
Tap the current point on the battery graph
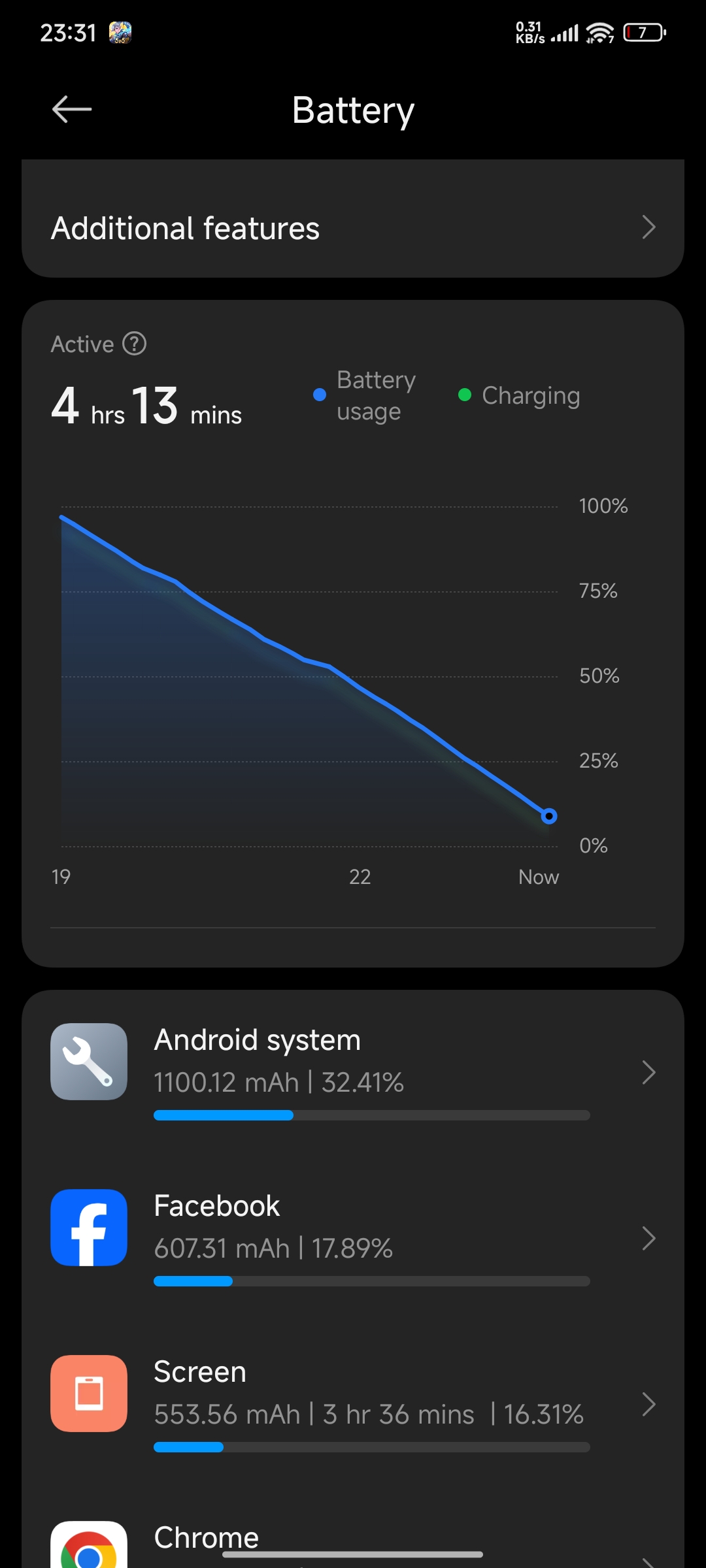[549, 816]
